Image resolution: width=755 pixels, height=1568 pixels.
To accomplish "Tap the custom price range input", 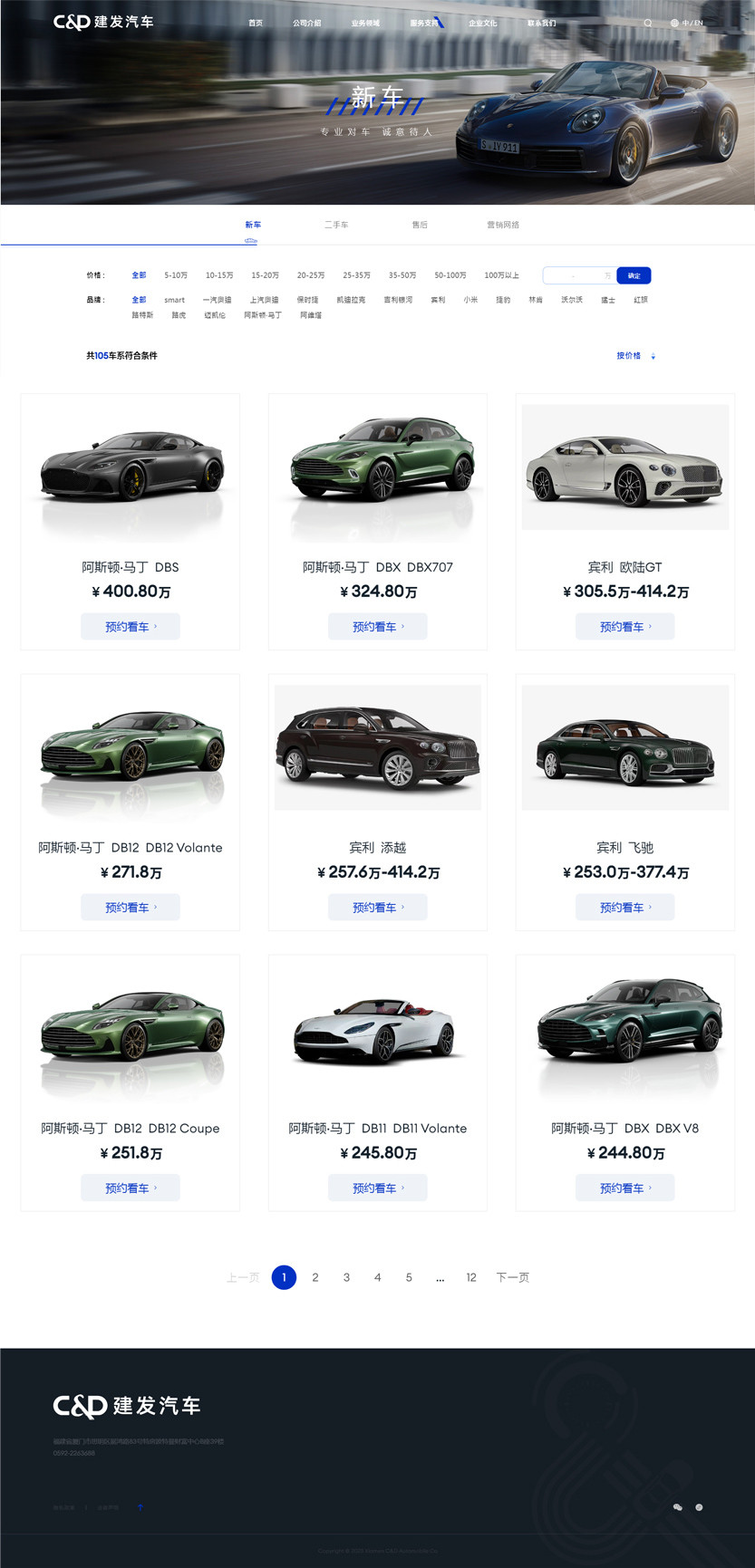I will [x=578, y=275].
